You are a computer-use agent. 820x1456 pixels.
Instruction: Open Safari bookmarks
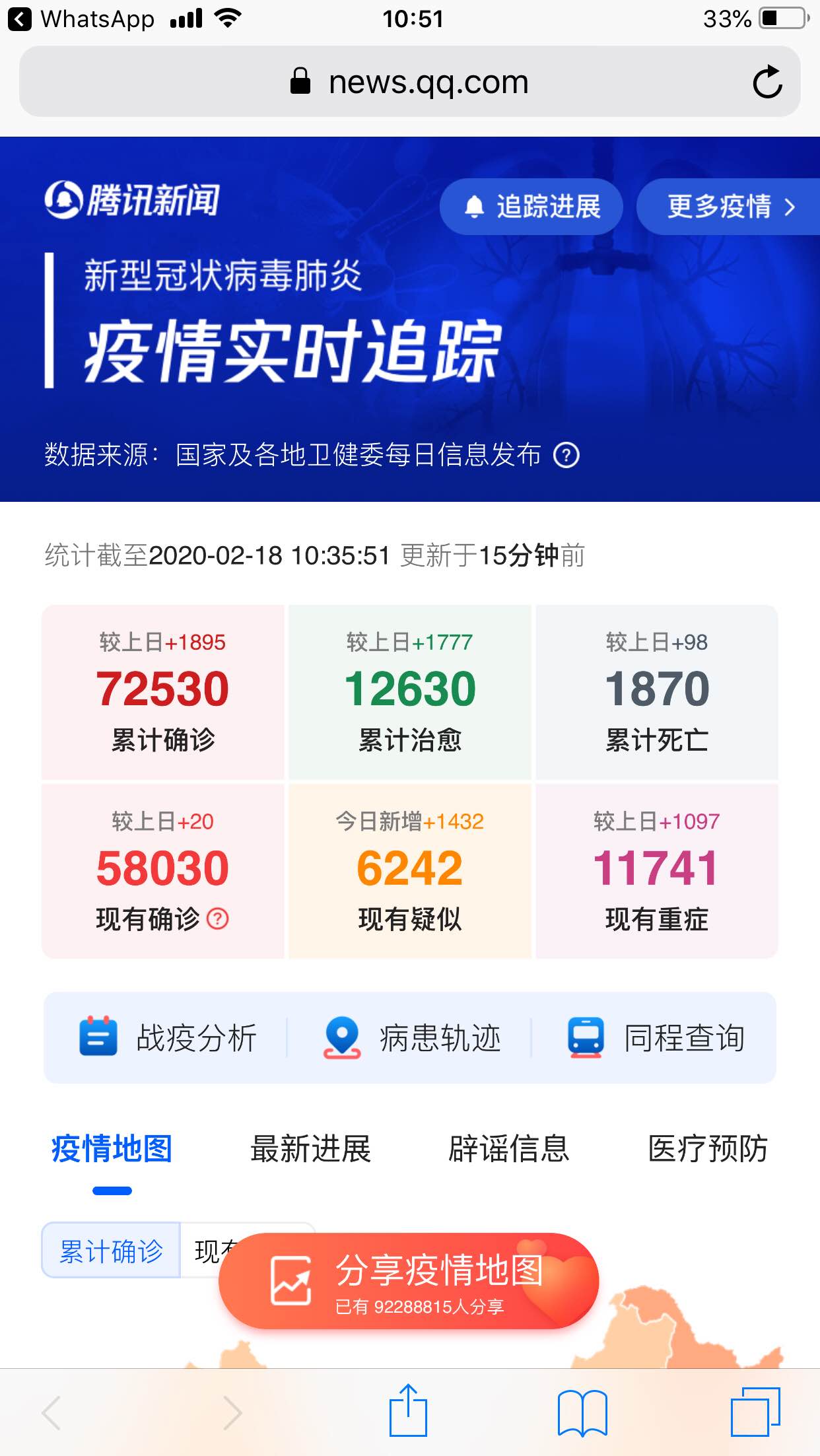(582, 1412)
